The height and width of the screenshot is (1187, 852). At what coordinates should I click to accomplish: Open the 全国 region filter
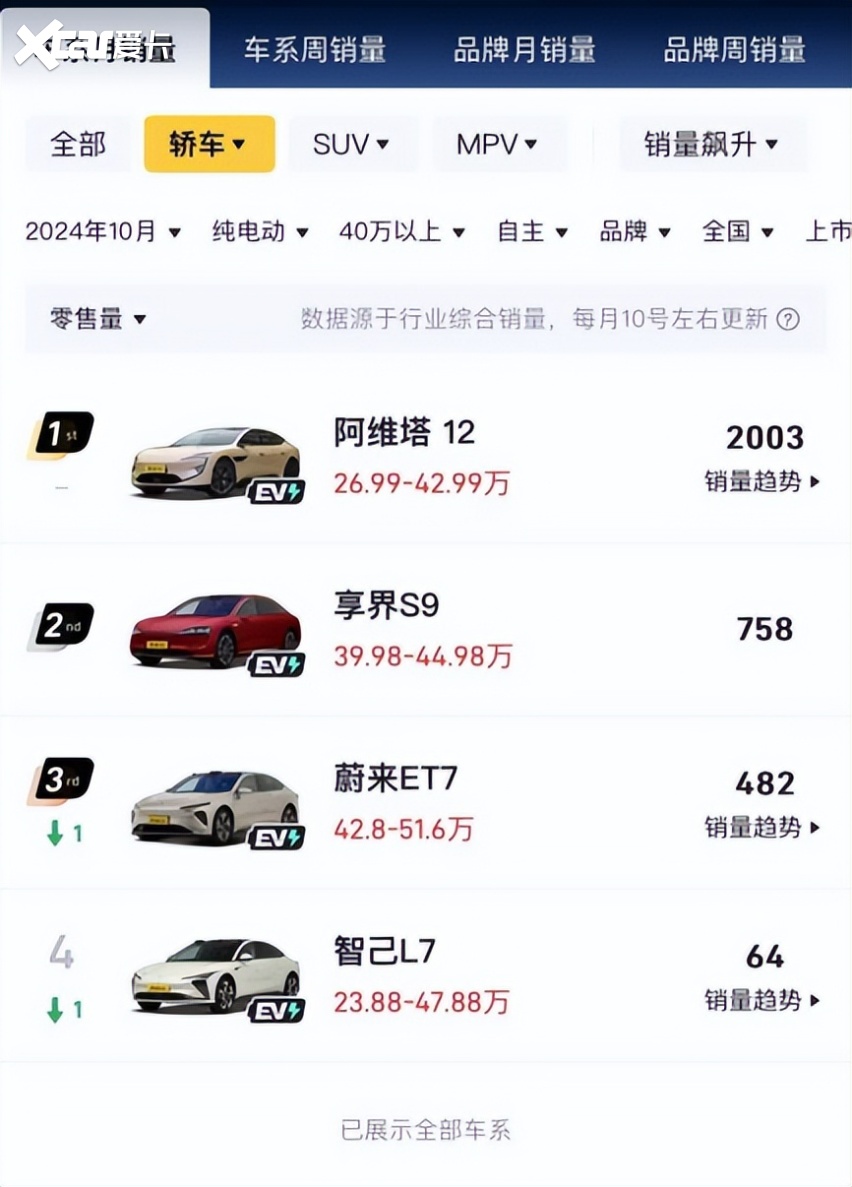(x=738, y=232)
